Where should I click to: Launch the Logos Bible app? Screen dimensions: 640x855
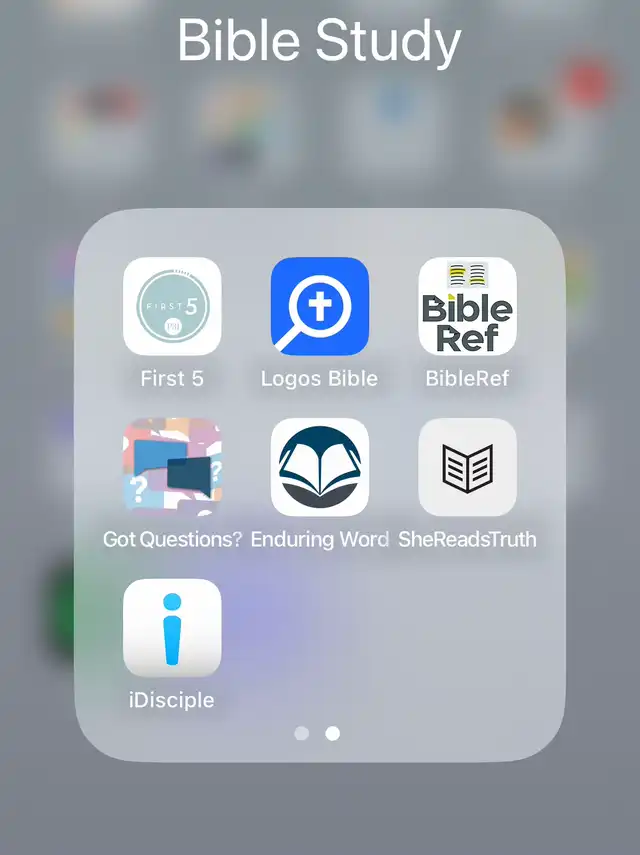(x=320, y=306)
